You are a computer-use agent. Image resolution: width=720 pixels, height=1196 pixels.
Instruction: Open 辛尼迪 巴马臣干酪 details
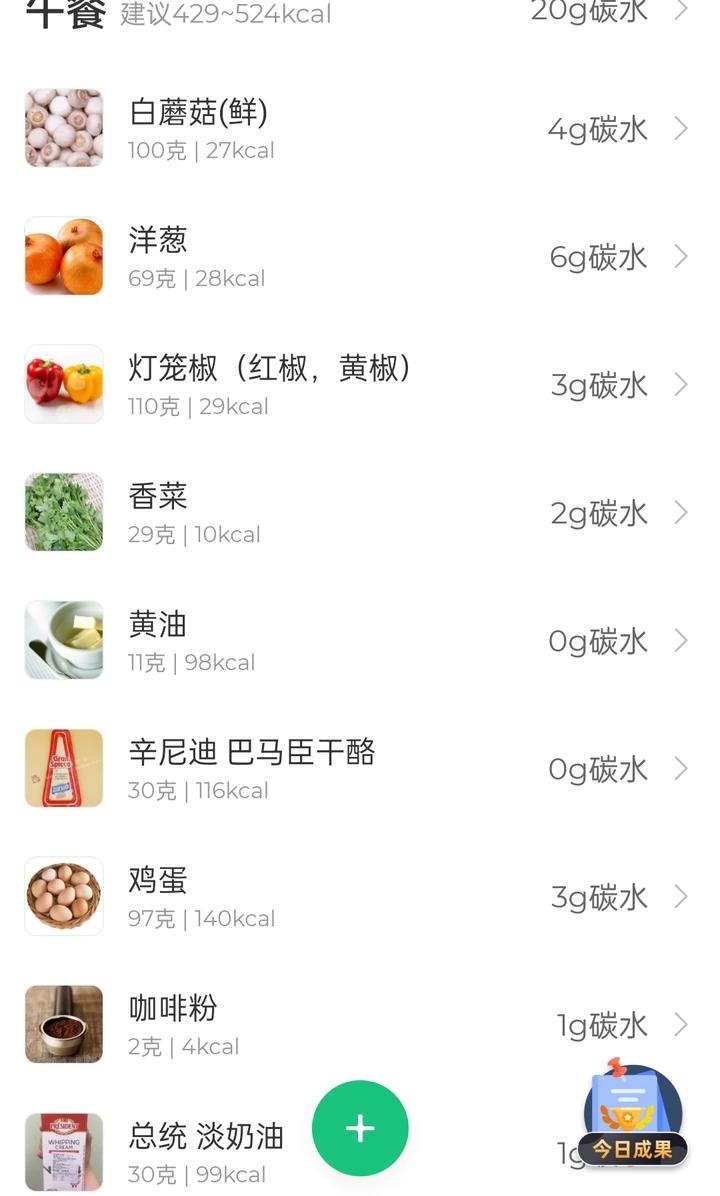coord(358,768)
